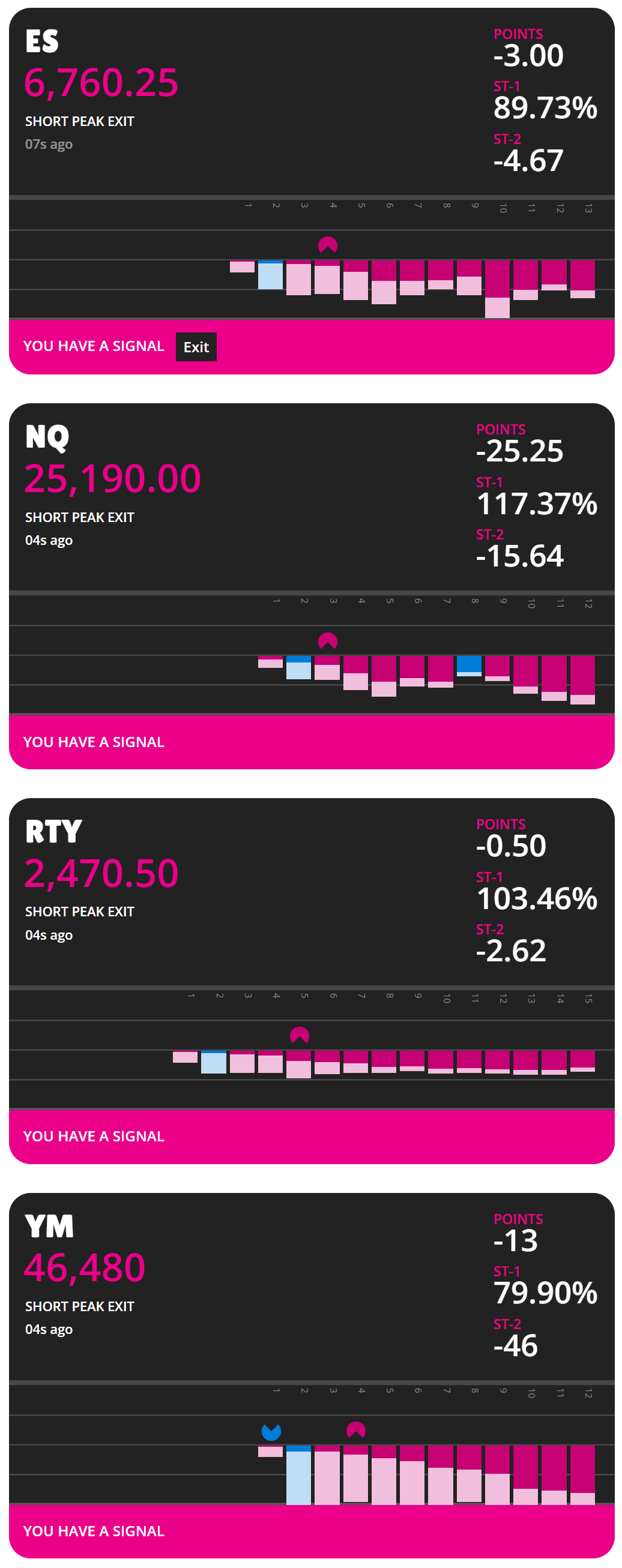622x1568 pixels.
Task: Open the RTY signal card
Action: [244, 894]
